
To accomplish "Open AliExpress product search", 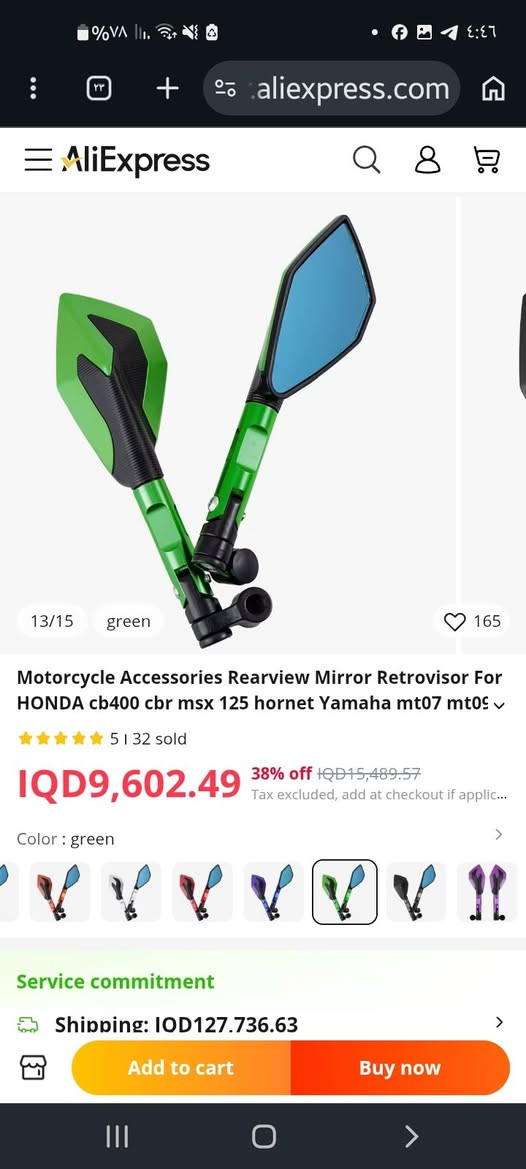I will coord(367,160).
